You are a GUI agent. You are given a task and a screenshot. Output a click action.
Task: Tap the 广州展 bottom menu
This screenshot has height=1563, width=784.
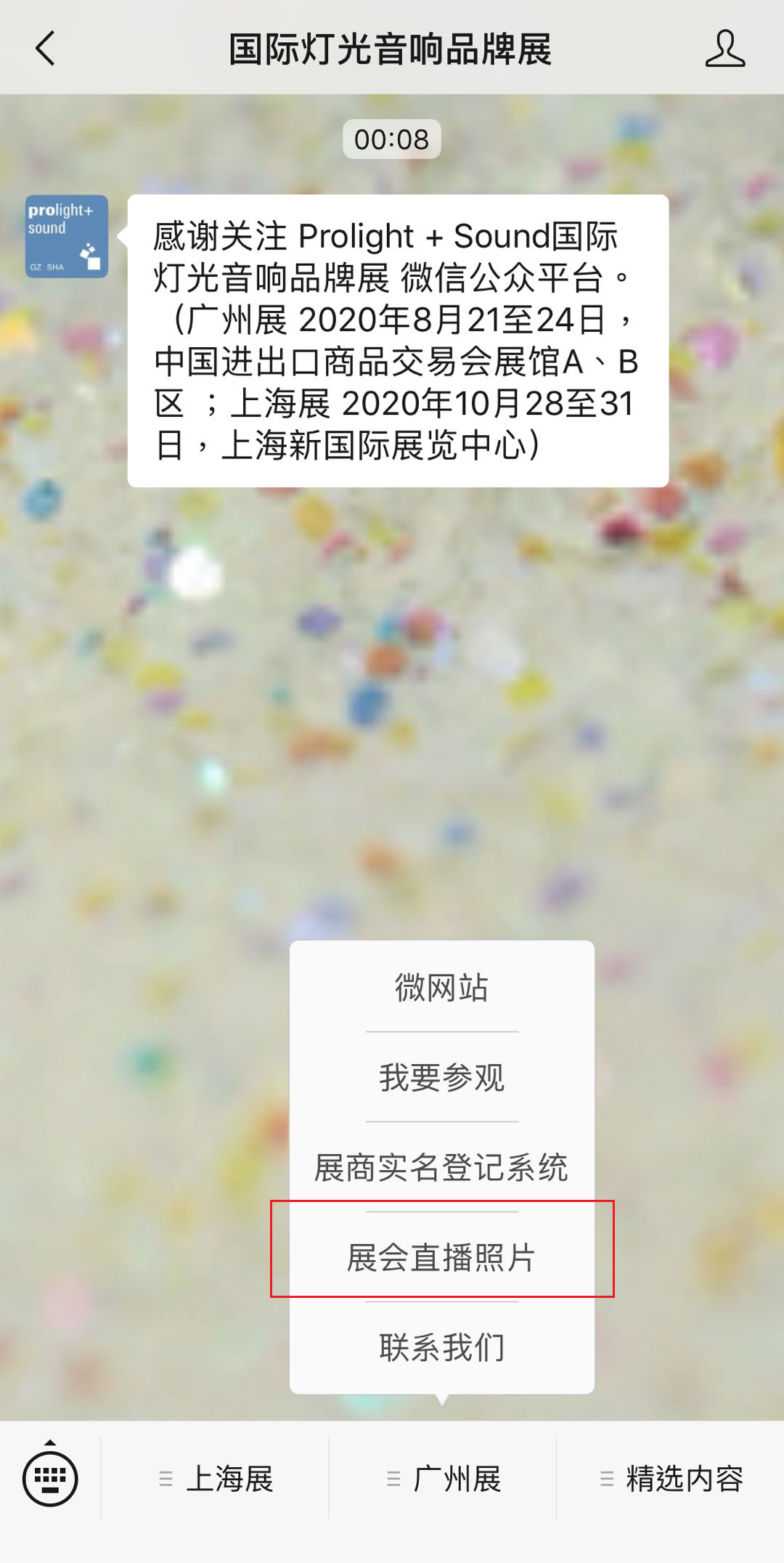point(443,1479)
